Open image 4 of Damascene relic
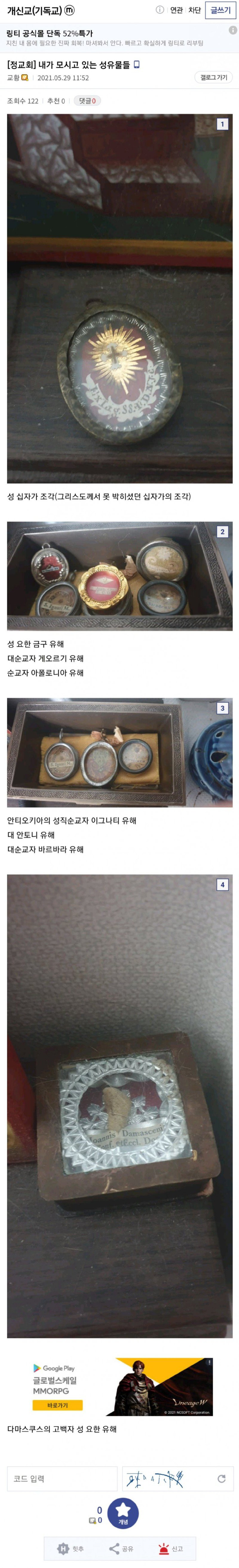The height and width of the screenshot is (1568, 239). tap(119, 1105)
